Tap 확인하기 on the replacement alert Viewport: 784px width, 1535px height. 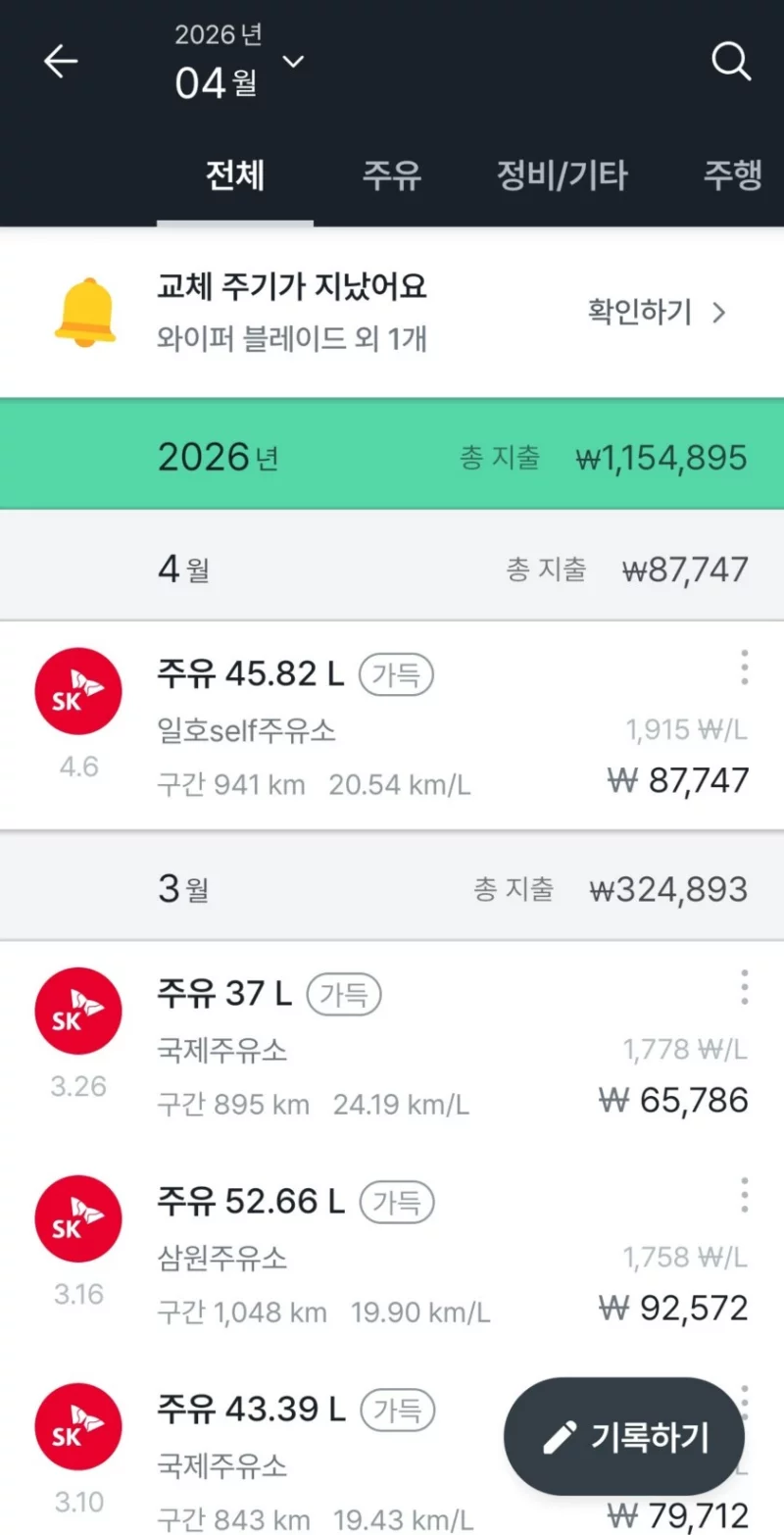[657, 313]
